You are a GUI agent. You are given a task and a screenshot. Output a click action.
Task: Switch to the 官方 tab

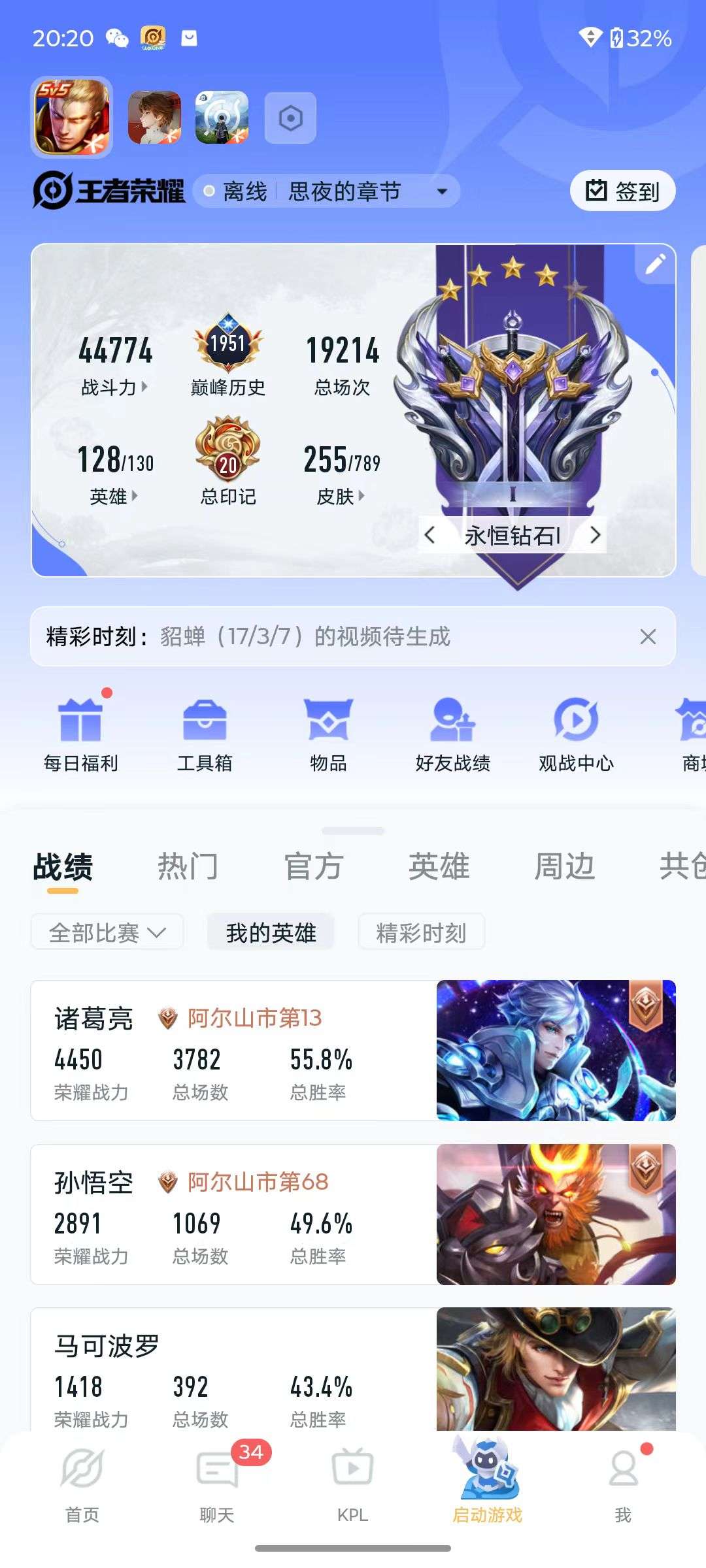pyautogui.click(x=313, y=866)
